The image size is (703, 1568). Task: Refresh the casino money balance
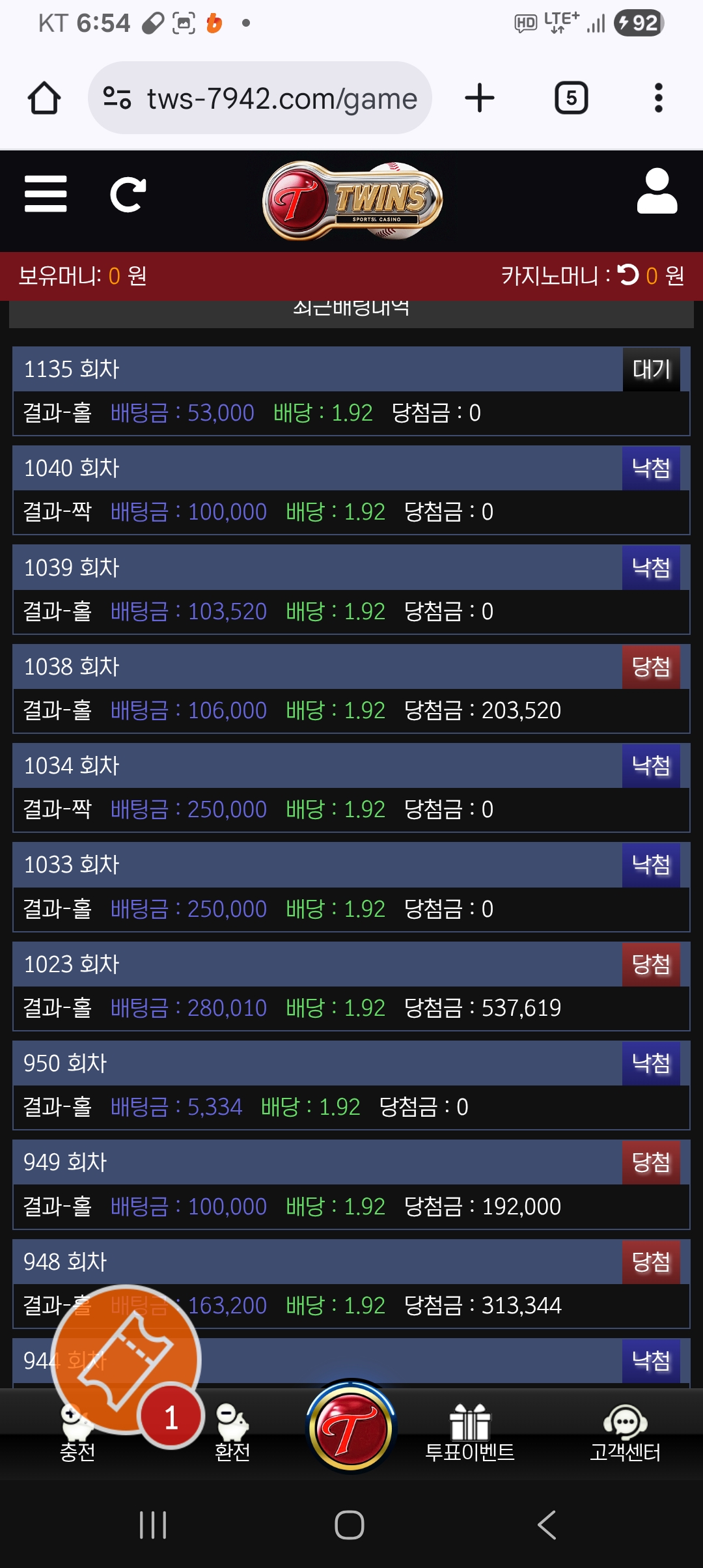click(628, 275)
